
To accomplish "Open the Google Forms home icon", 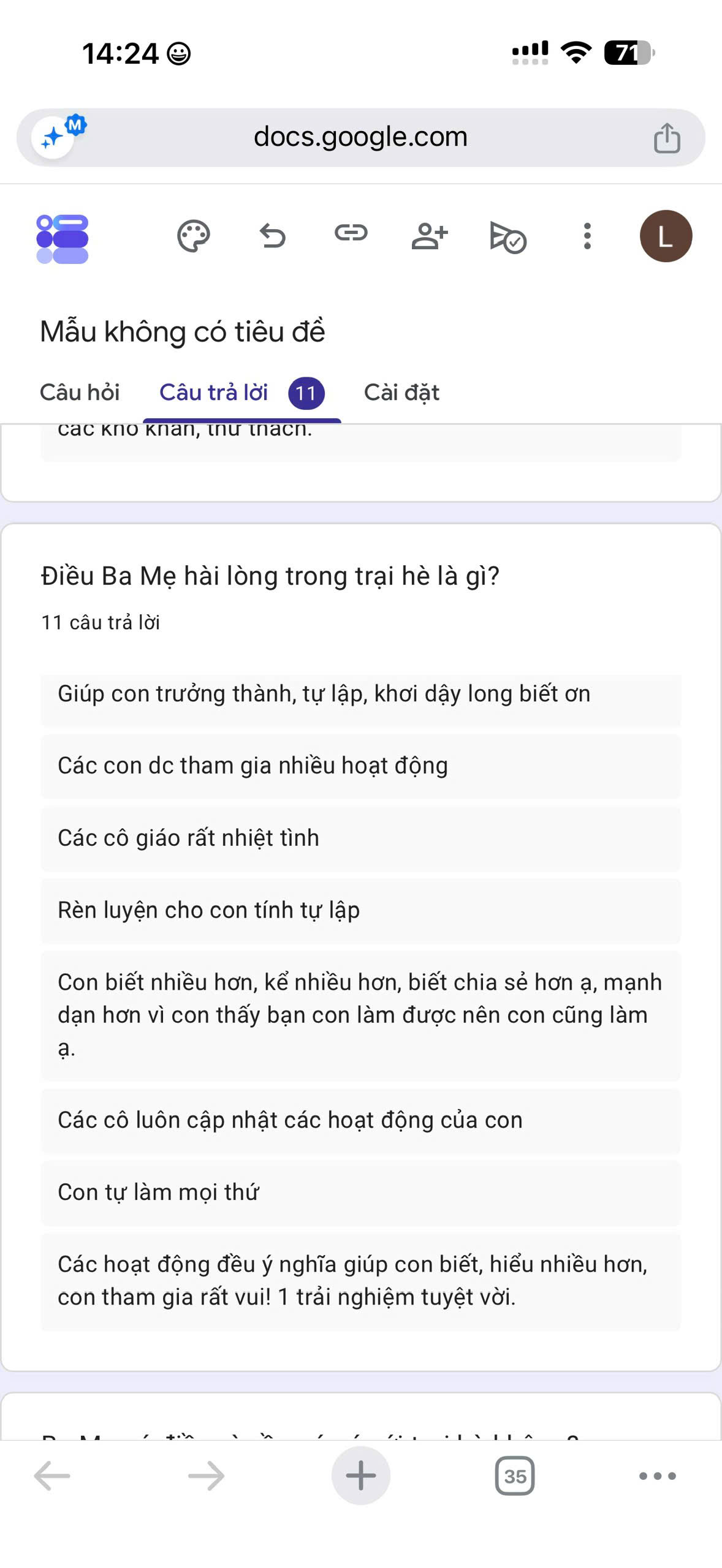I will tap(63, 239).
